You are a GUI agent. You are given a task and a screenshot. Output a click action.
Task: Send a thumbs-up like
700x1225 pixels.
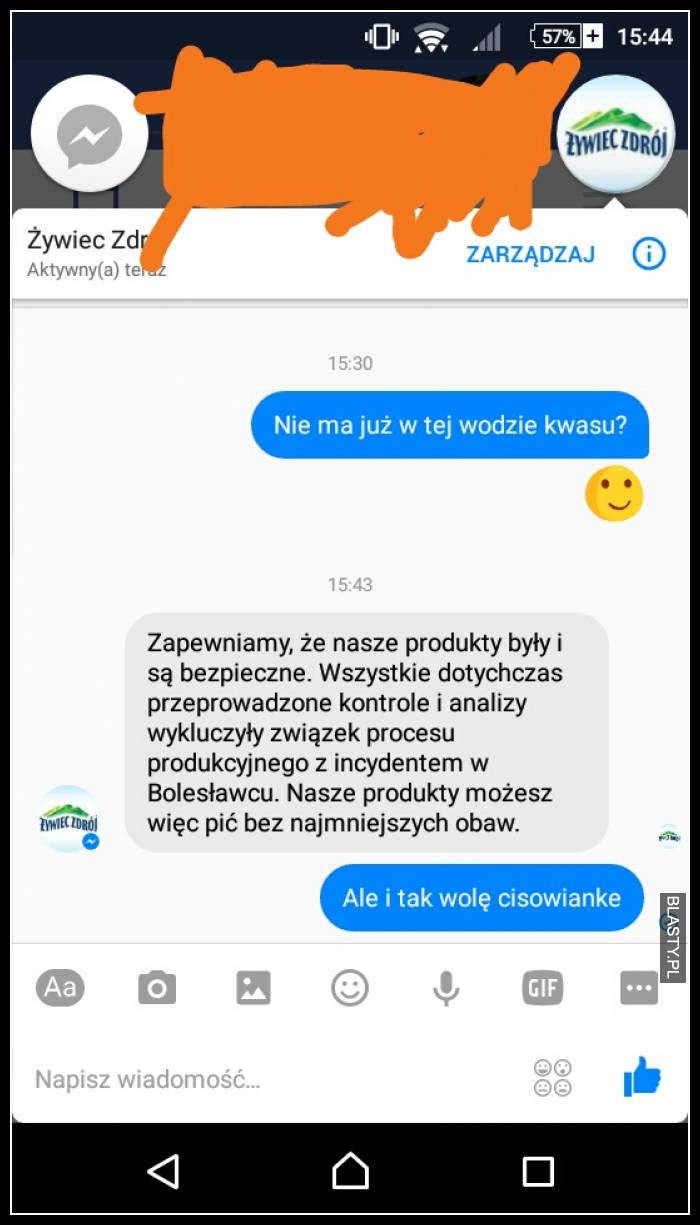pyautogui.click(x=641, y=1077)
